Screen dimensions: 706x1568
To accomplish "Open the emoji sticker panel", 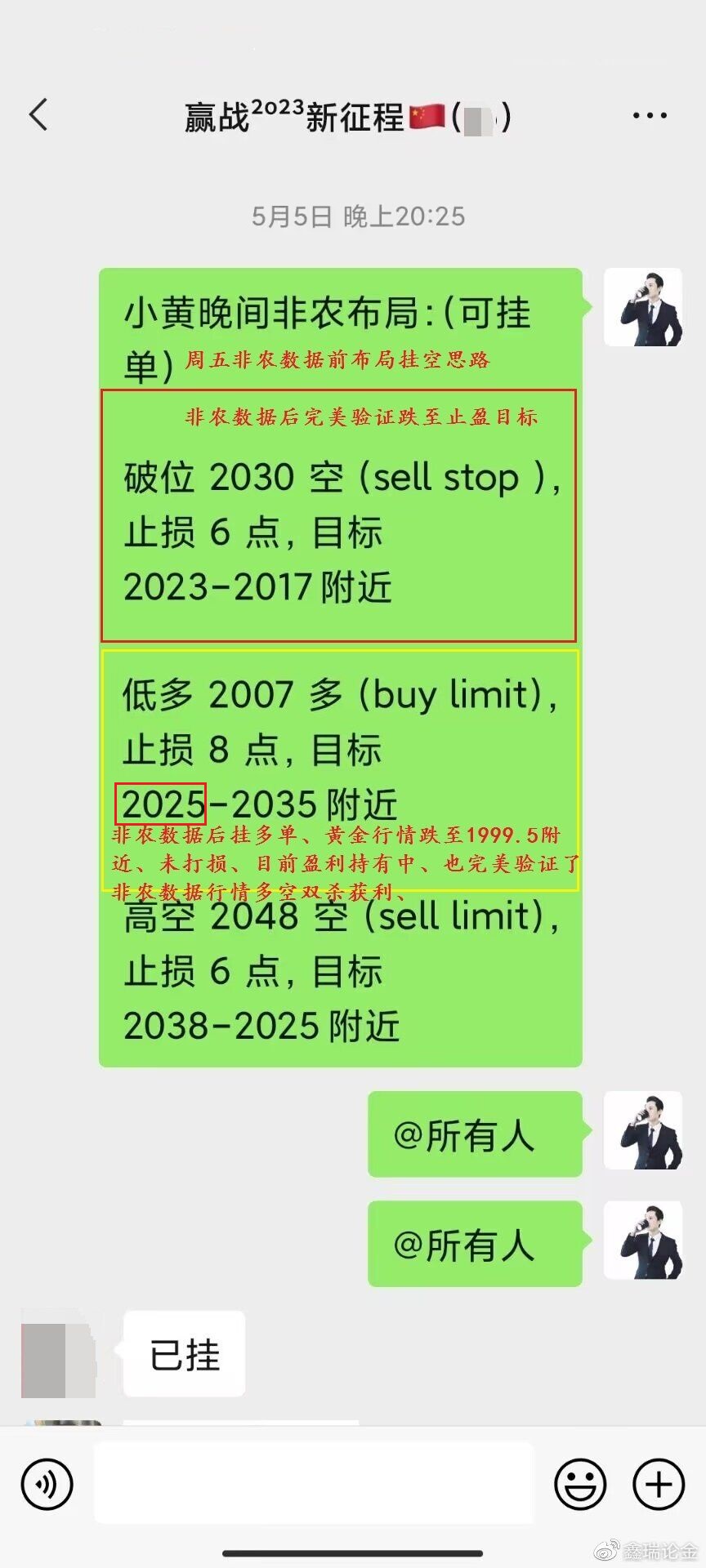I will click(x=580, y=1484).
